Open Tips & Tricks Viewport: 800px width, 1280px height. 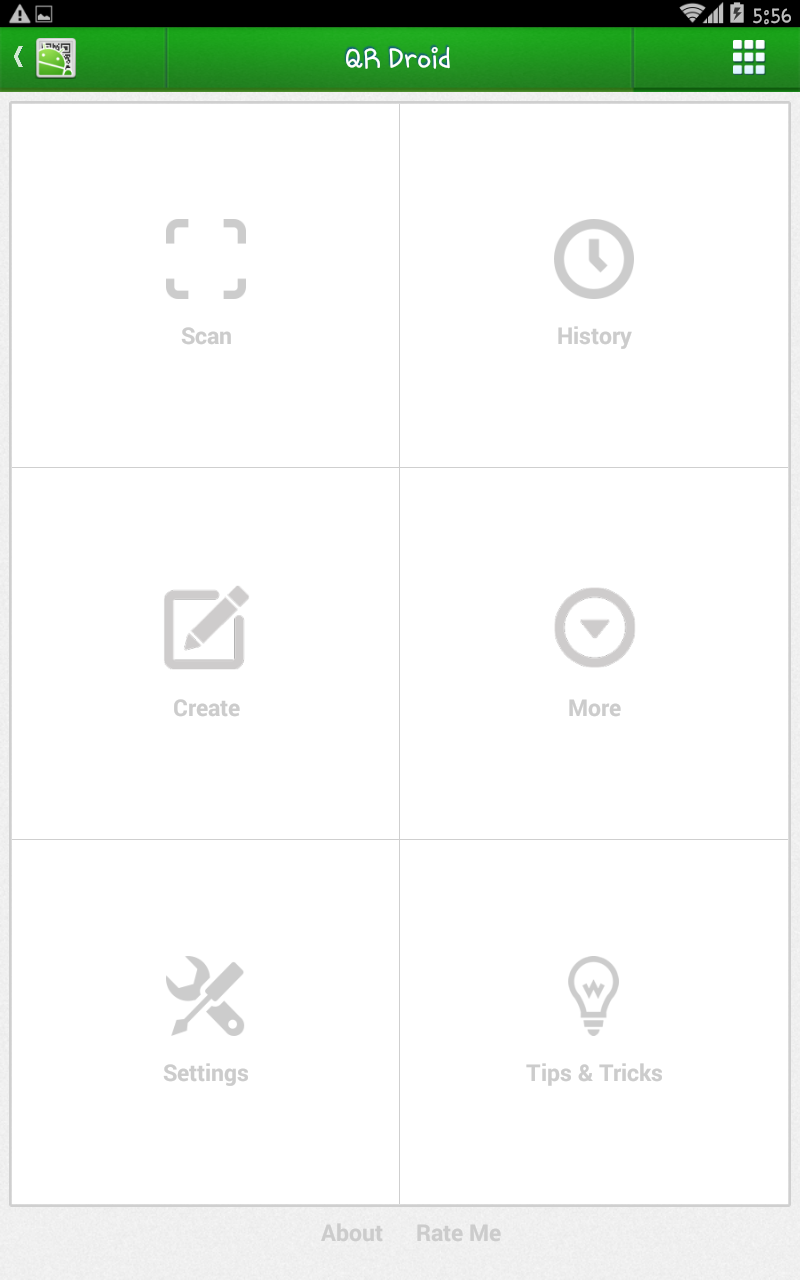(594, 1021)
